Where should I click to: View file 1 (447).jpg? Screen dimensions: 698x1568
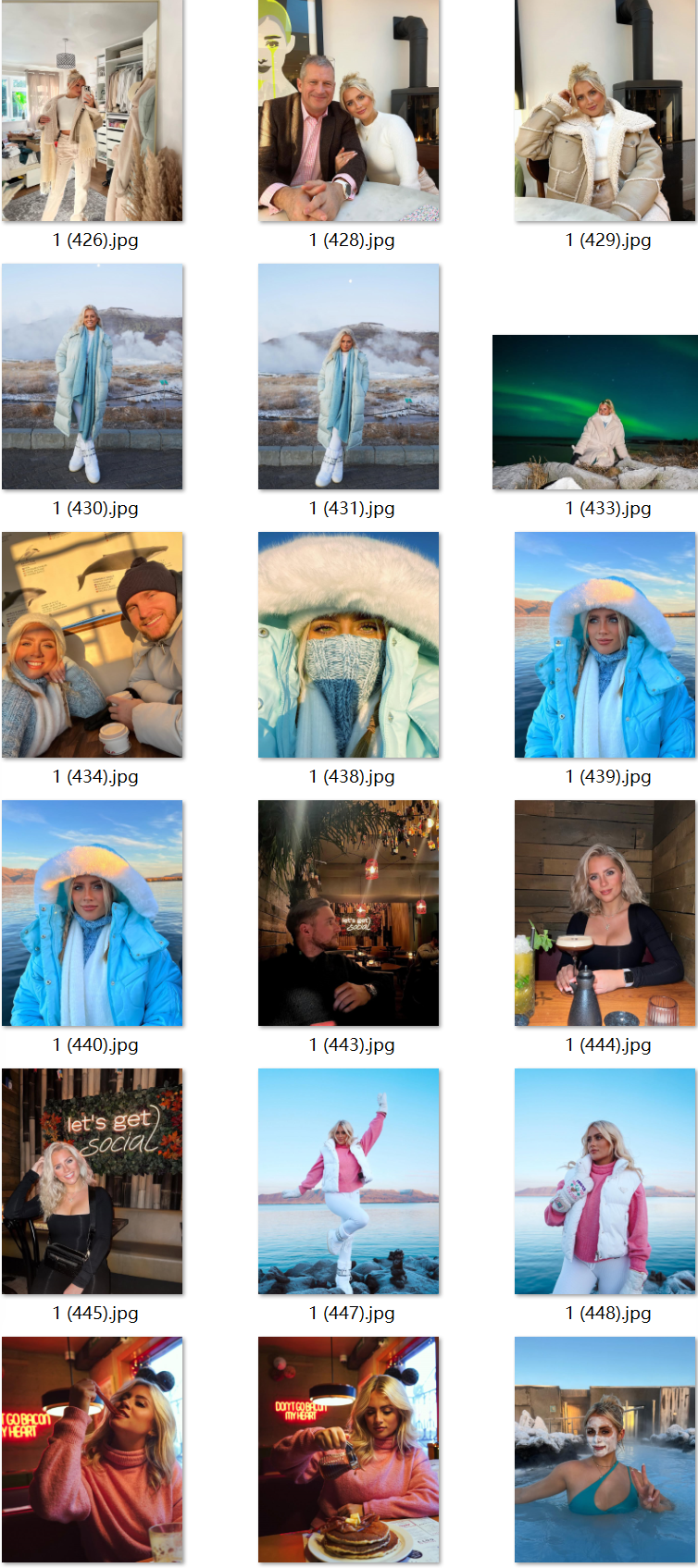[349, 1181]
